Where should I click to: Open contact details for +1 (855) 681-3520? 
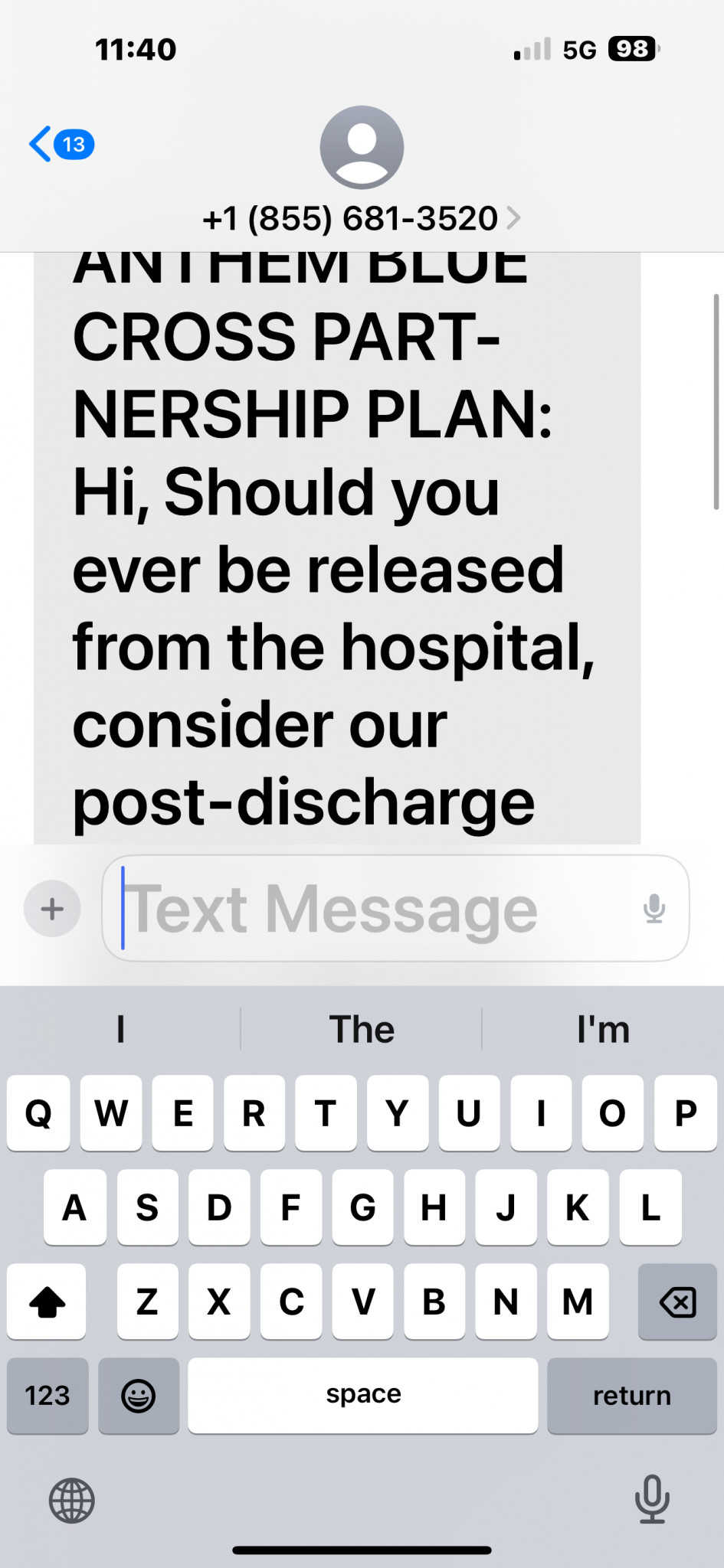click(362, 218)
